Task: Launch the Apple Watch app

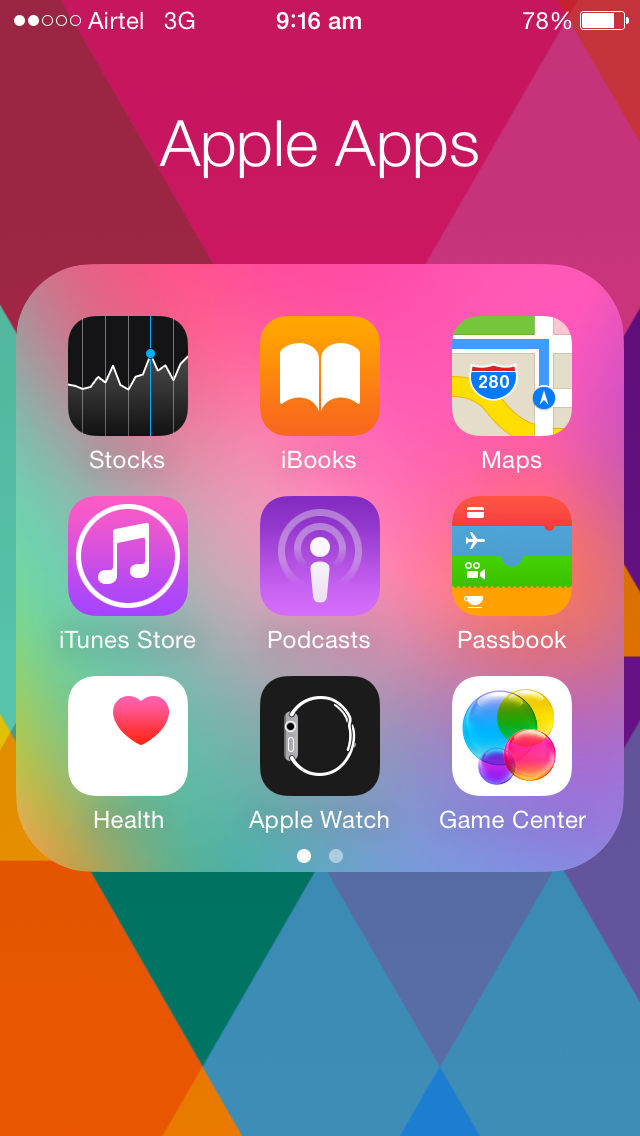Action: tap(320, 736)
